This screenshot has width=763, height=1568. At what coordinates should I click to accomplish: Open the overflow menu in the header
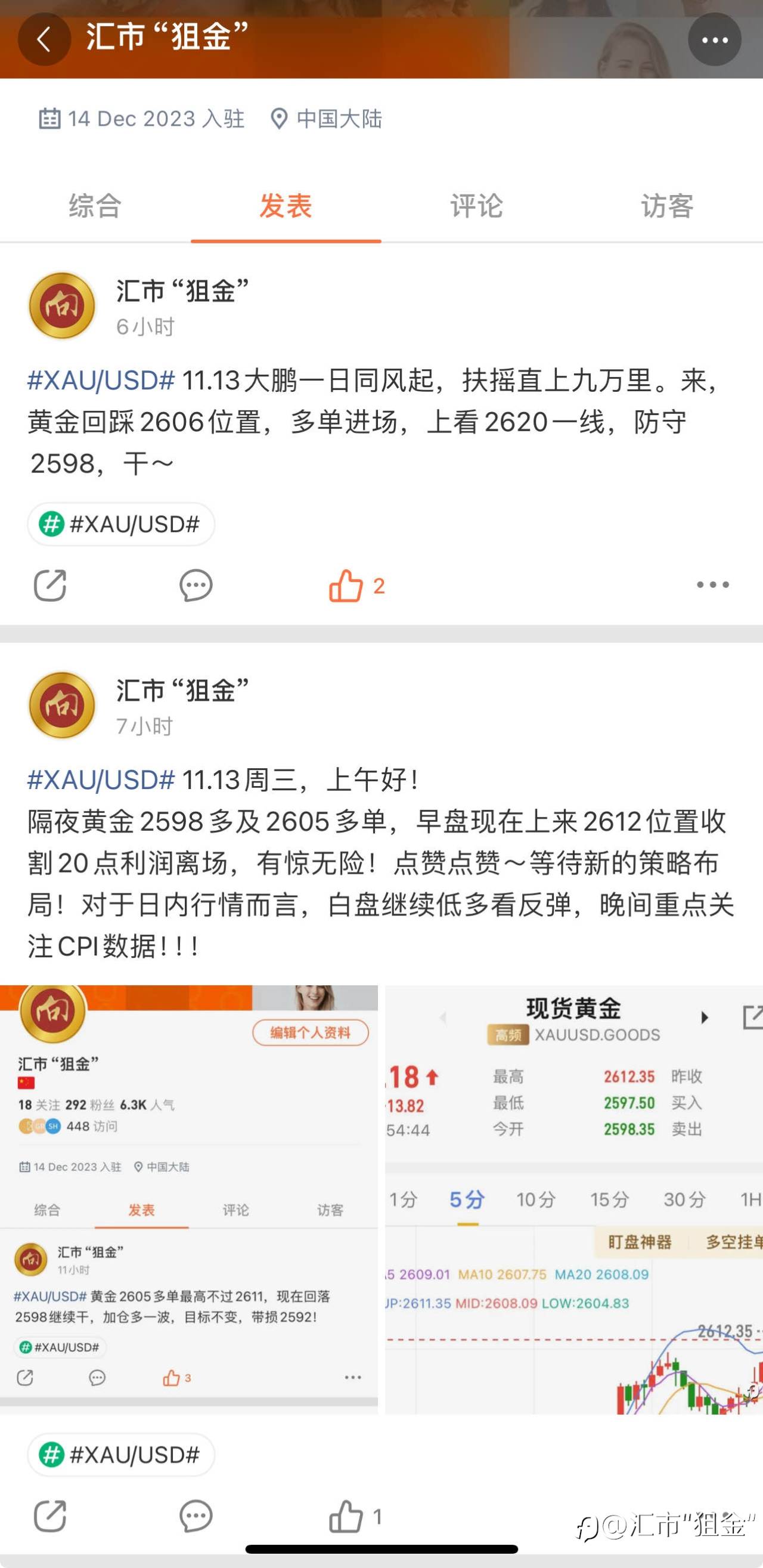coord(714,39)
